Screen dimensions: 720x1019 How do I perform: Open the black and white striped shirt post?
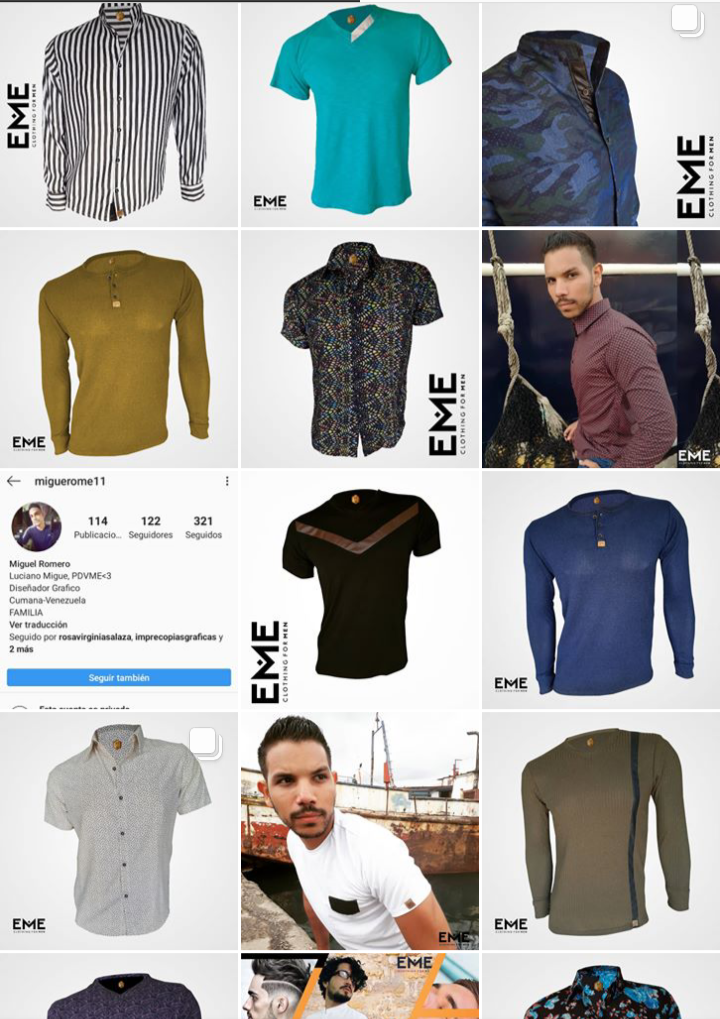119,114
